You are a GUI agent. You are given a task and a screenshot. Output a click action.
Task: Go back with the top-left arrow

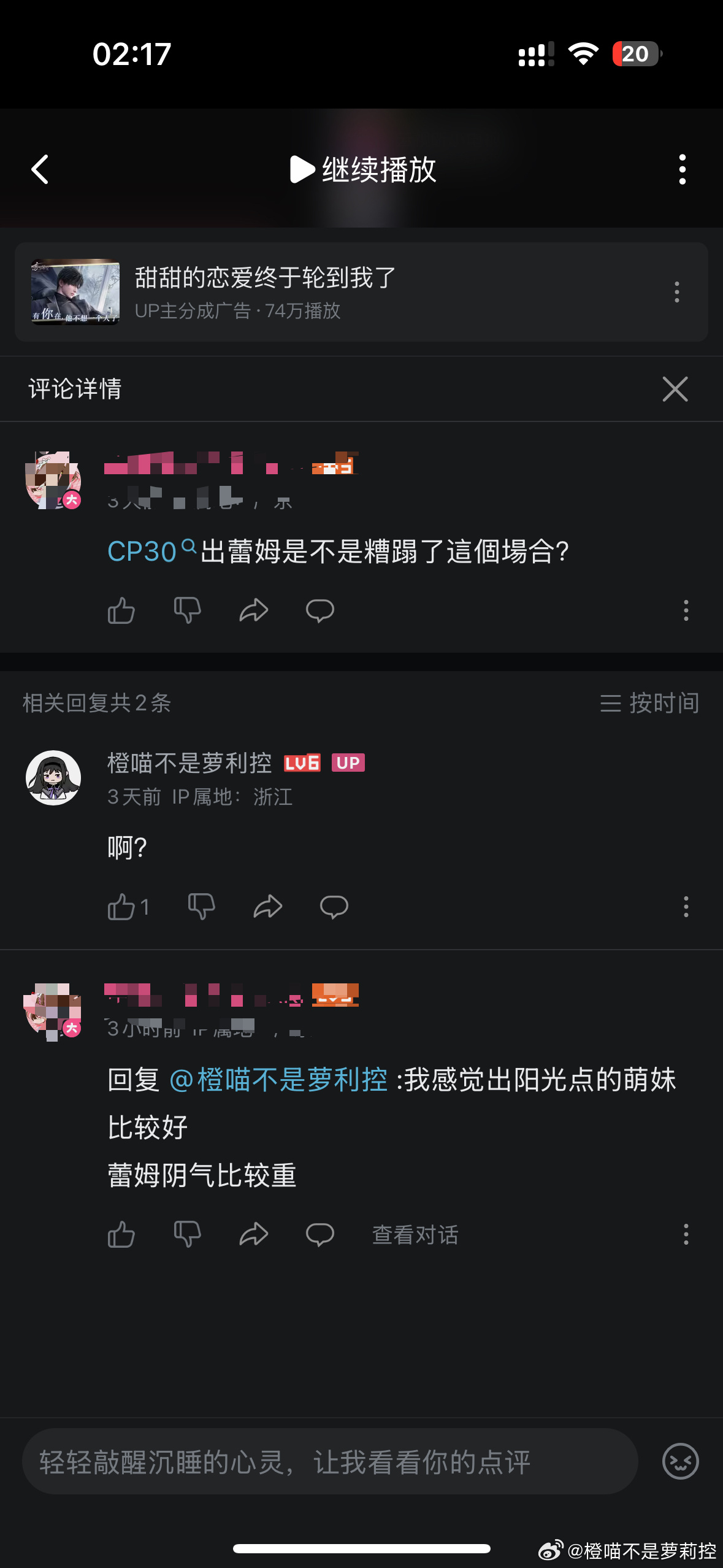40,169
